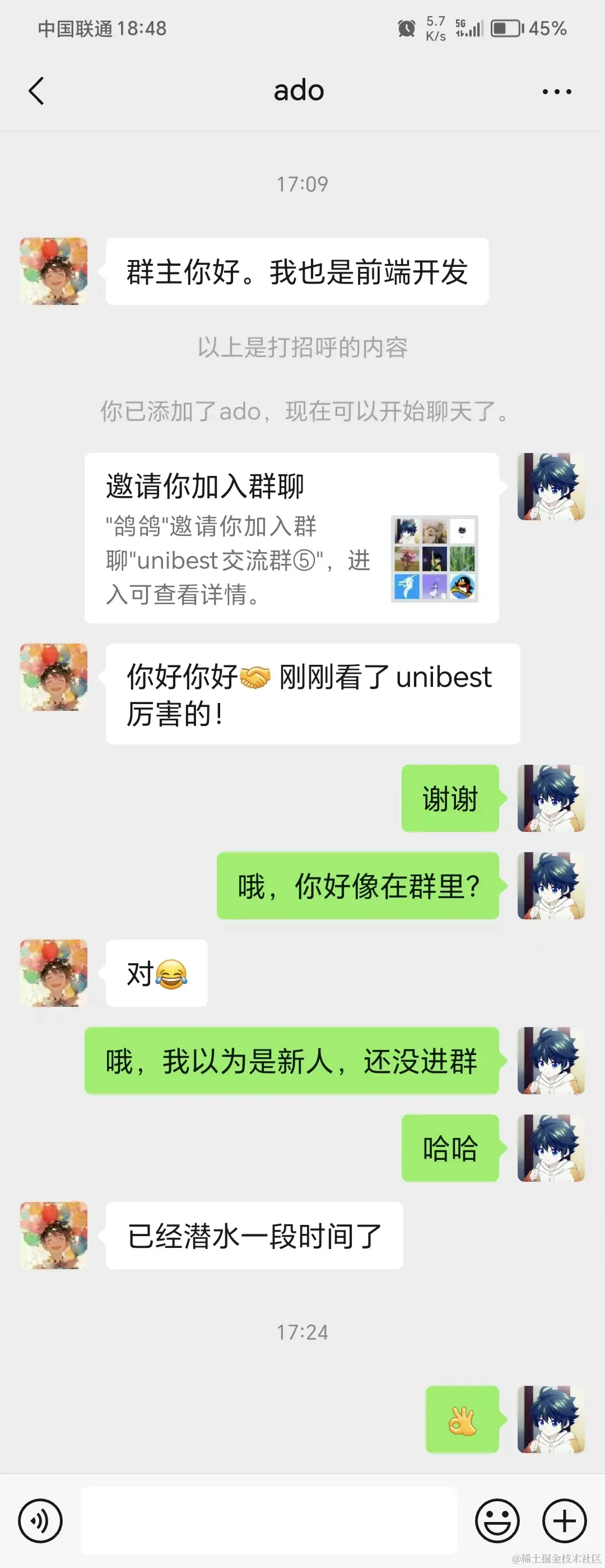Open the emoji picker

(x=497, y=1520)
